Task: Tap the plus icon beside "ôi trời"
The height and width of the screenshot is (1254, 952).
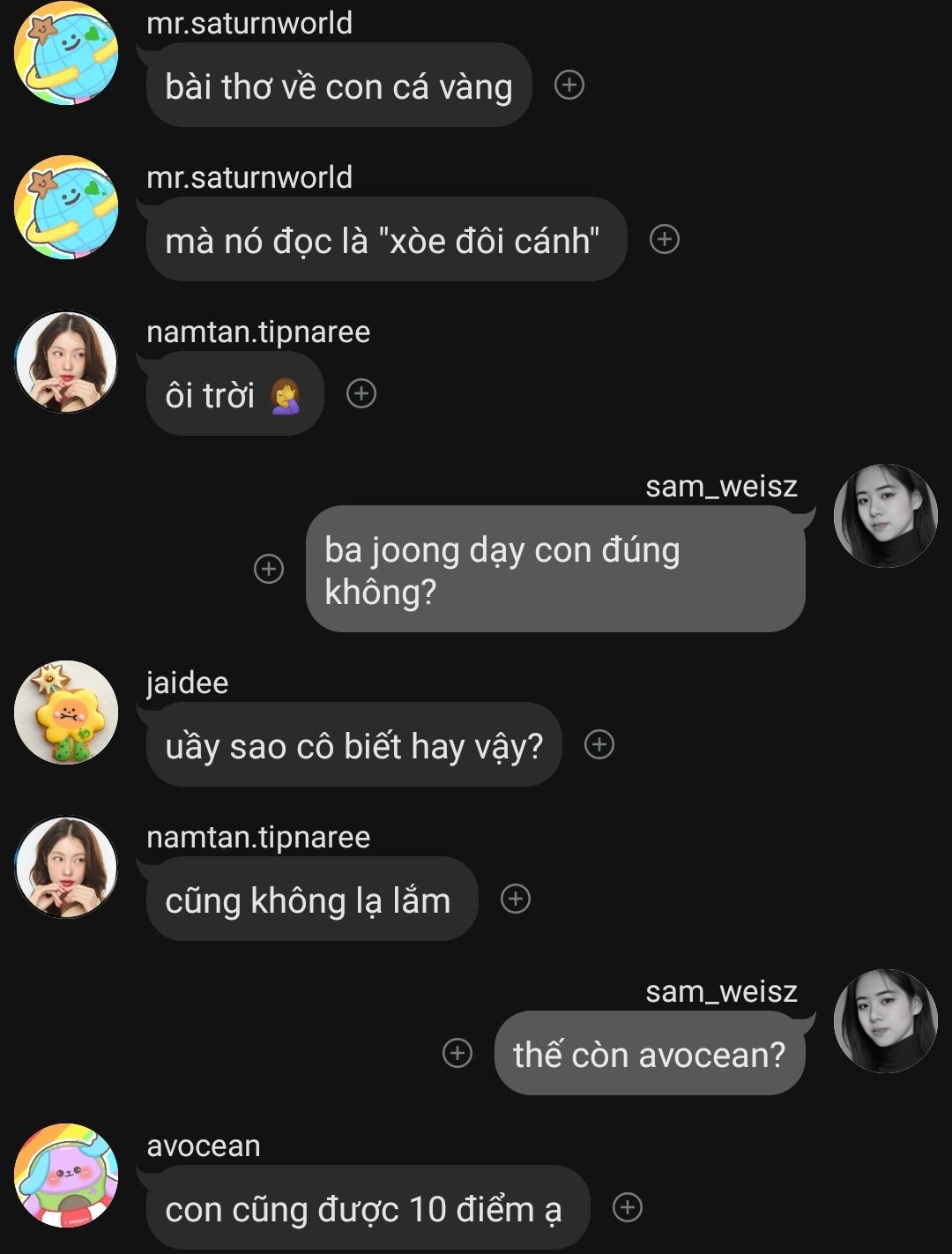Action: [361, 393]
